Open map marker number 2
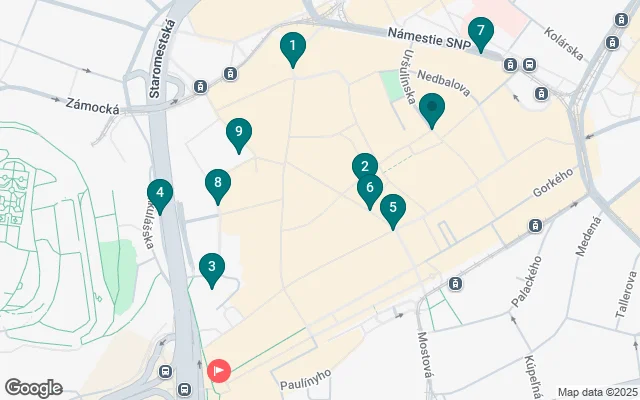This screenshot has width=640, height=400. pyautogui.click(x=365, y=167)
